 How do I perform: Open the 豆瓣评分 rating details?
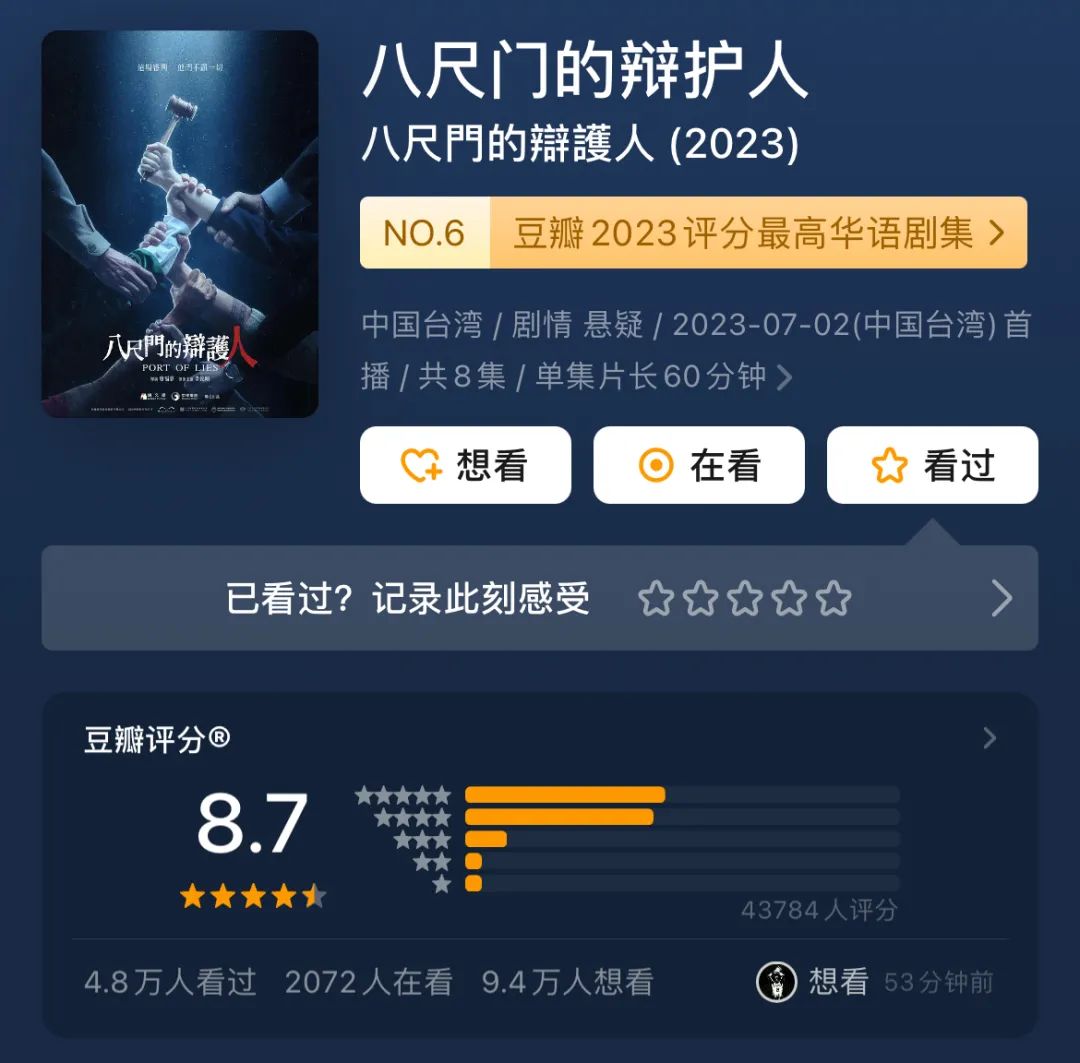(x=989, y=738)
